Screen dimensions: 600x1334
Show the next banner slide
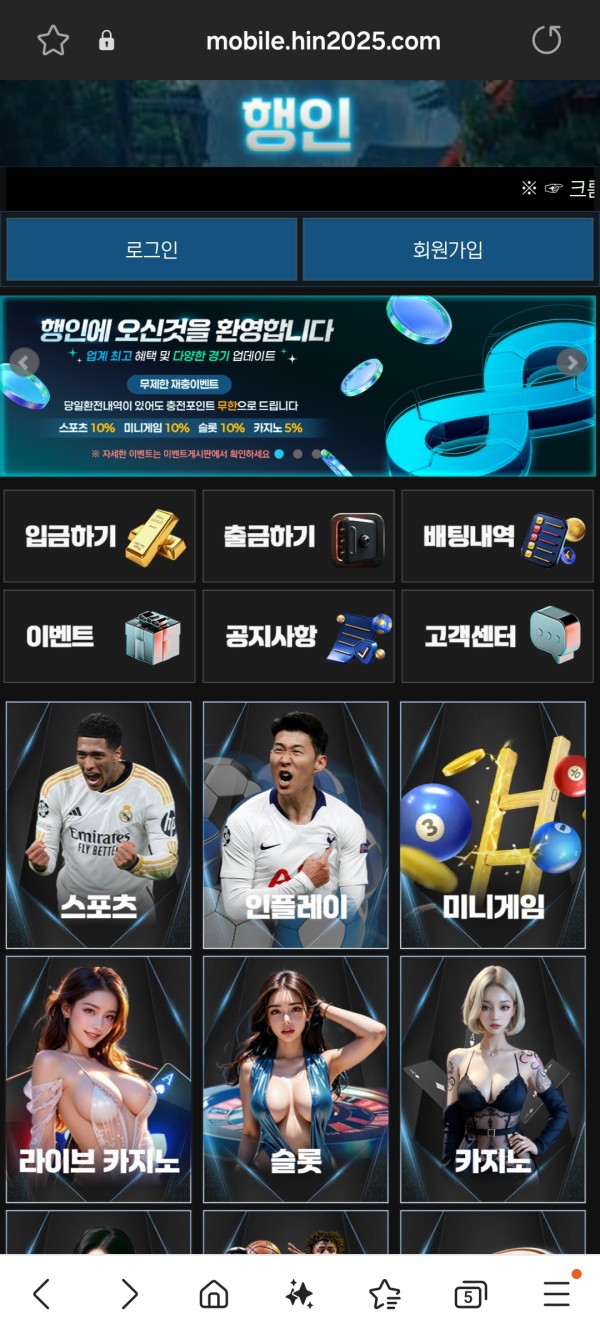(x=571, y=362)
